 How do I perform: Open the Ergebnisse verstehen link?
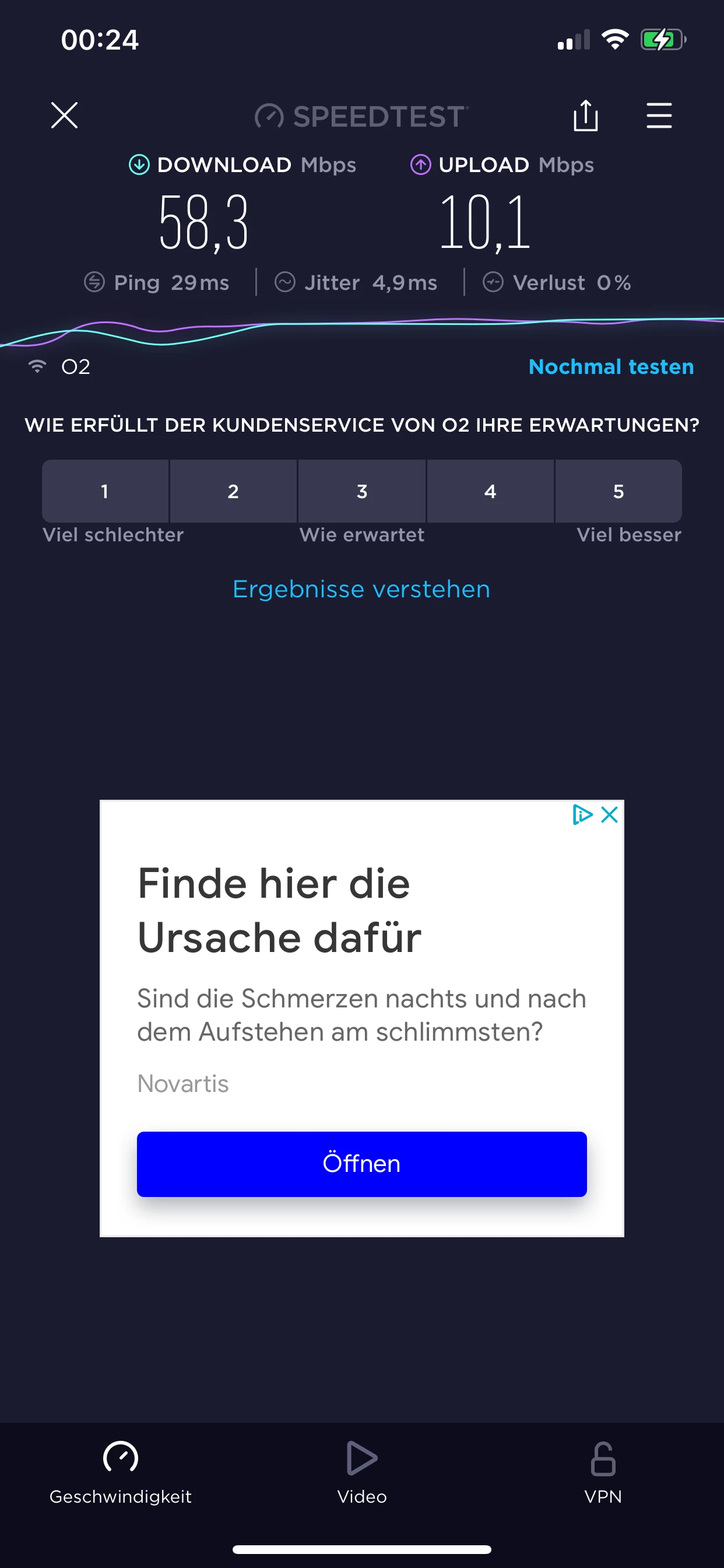coord(361,589)
